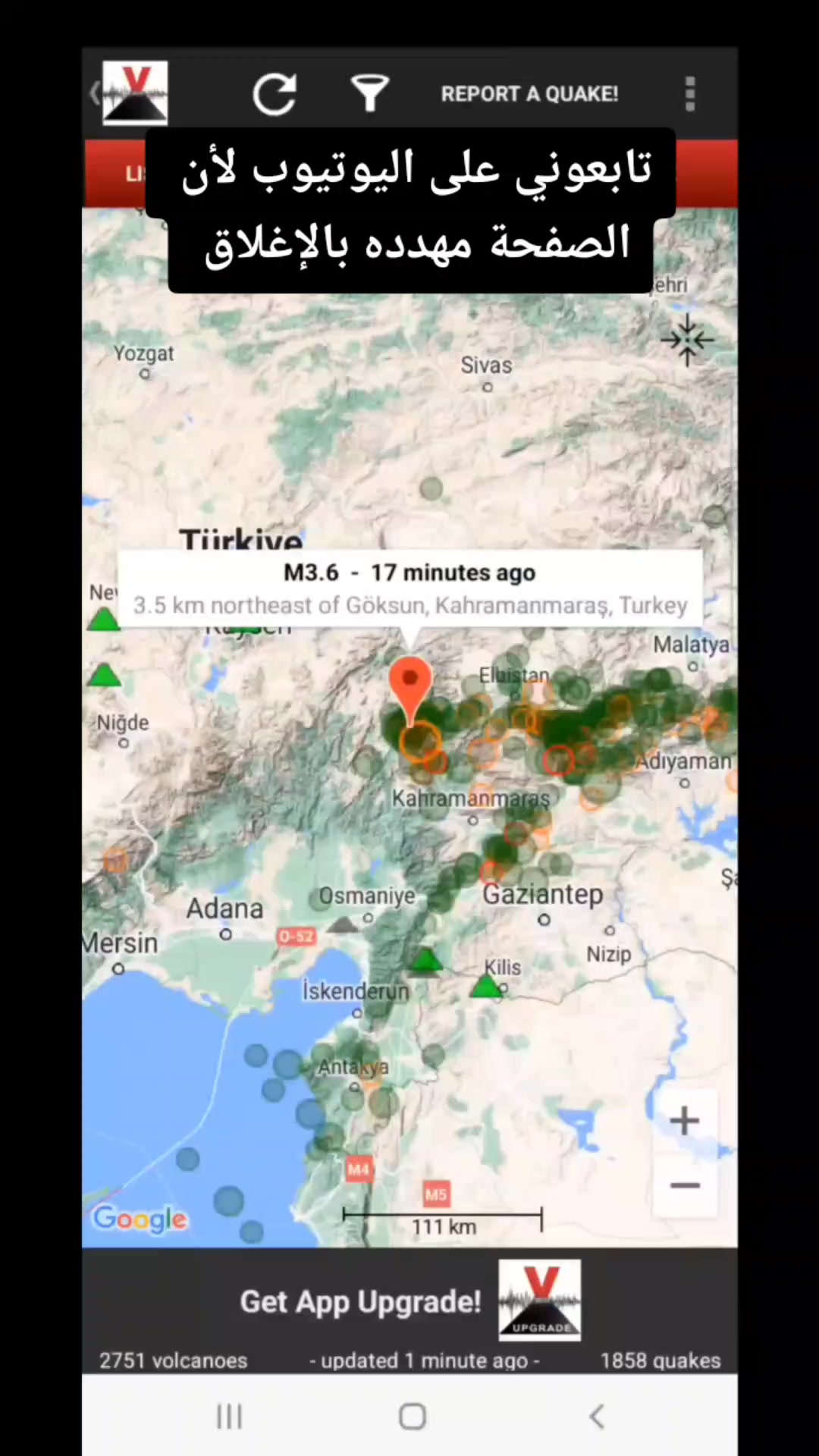Screen dimensions: 819x1456
Task: Open the quake filter options
Action: (370, 94)
